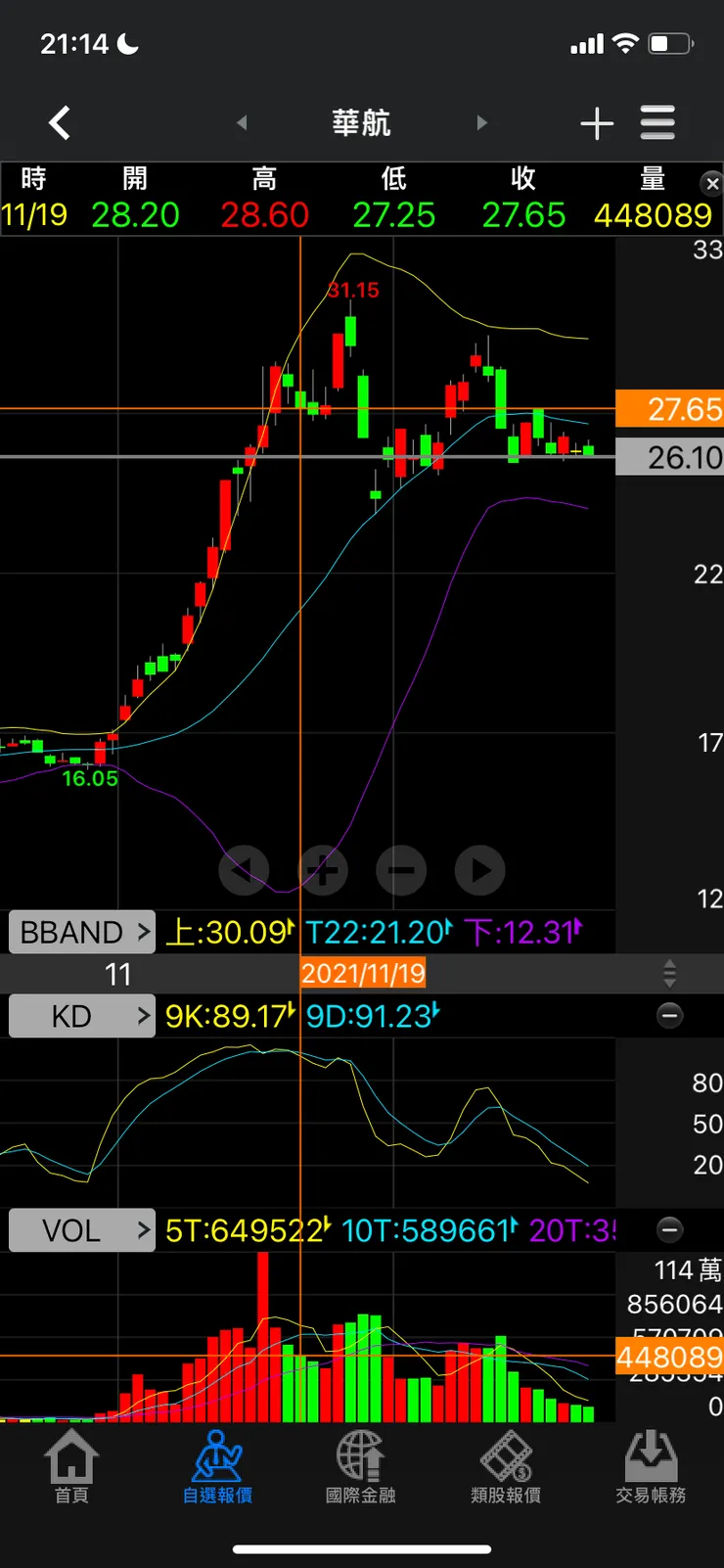Open the hamburger menu
Screen dimensions: 724x1568
click(657, 122)
